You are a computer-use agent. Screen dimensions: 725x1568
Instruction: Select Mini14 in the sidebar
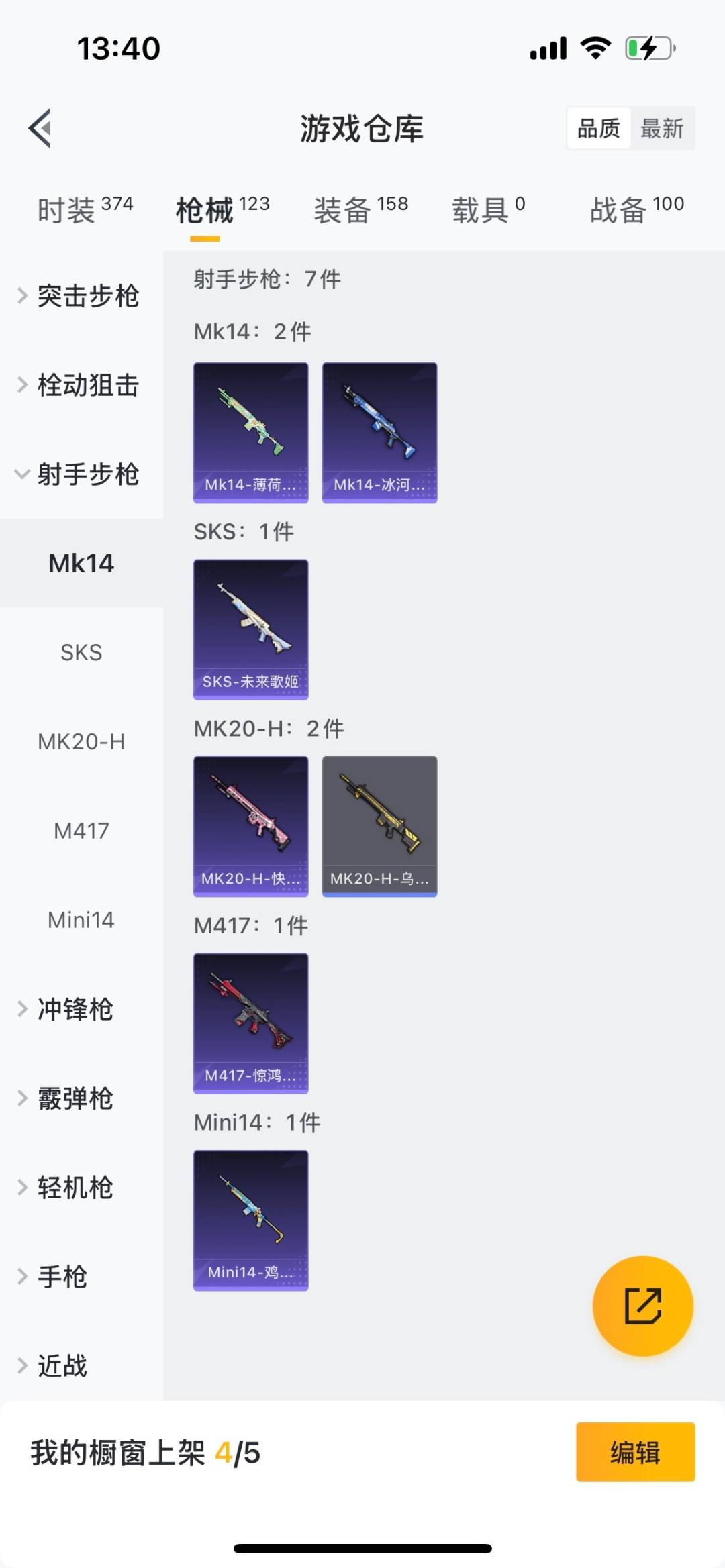click(81, 920)
